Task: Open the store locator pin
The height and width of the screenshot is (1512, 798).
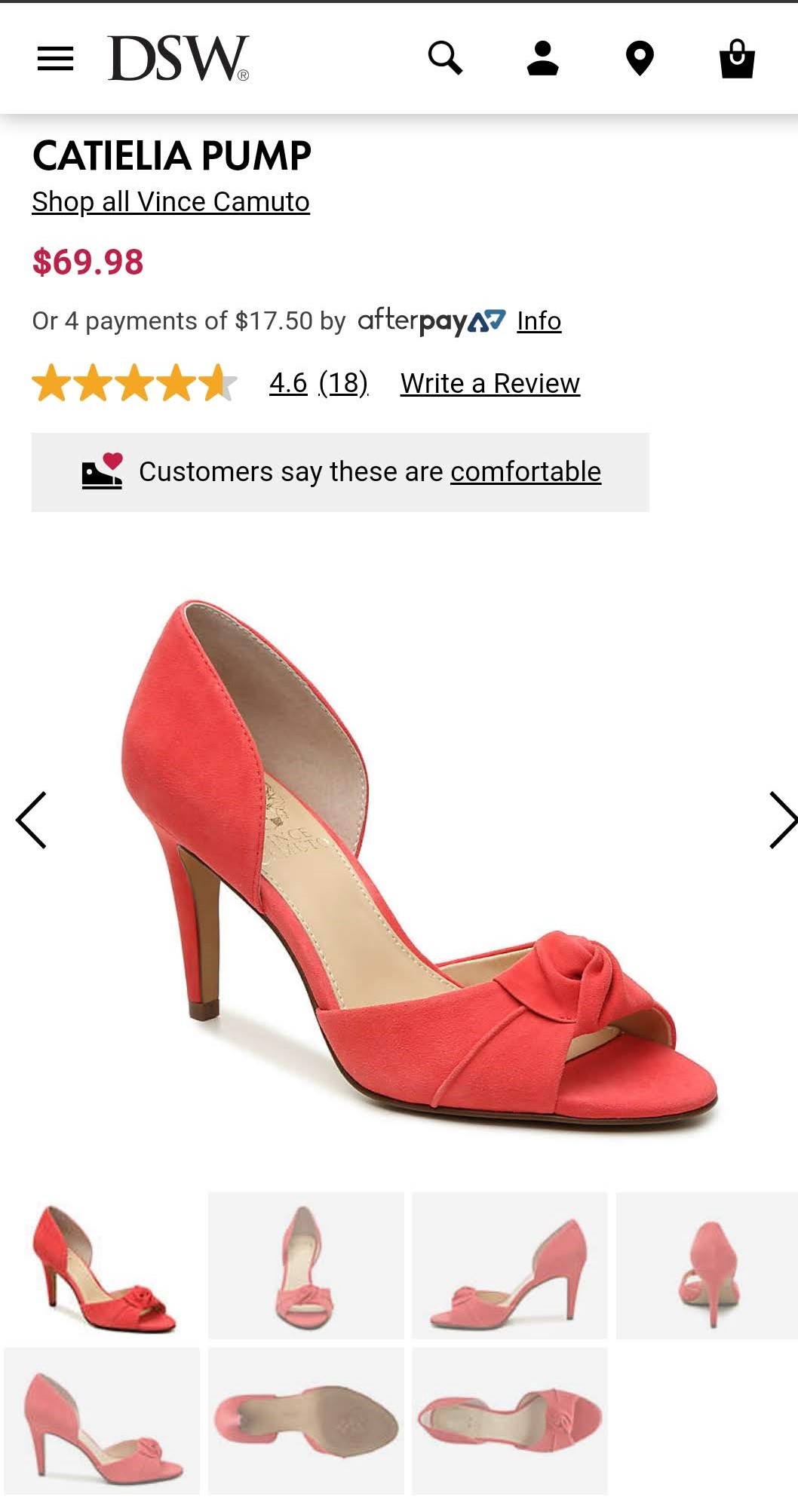Action: [x=640, y=58]
